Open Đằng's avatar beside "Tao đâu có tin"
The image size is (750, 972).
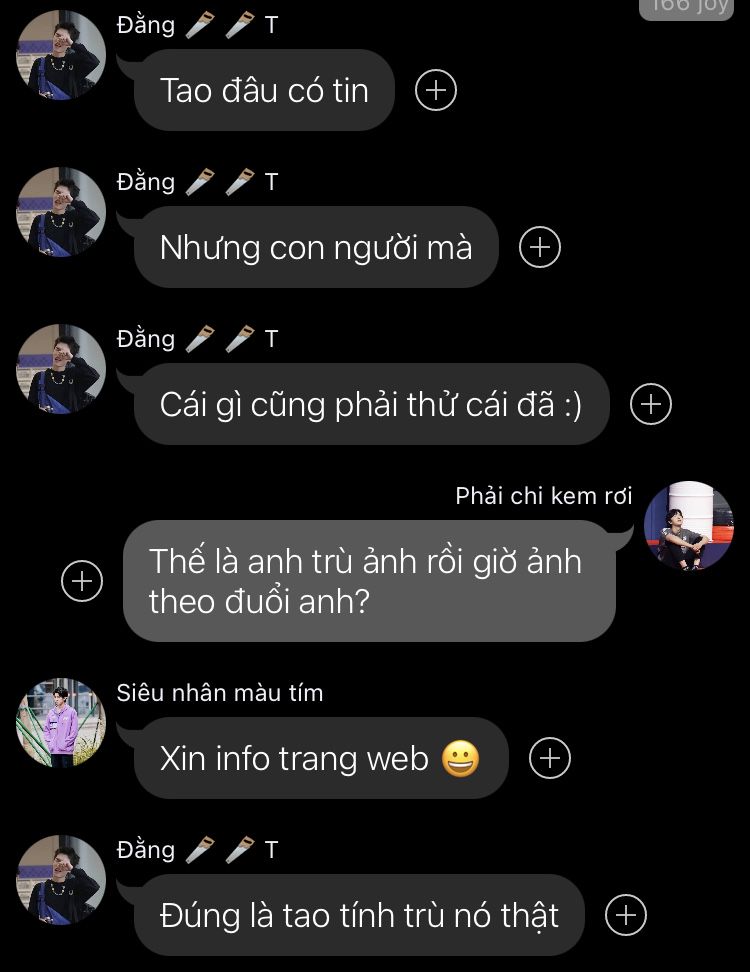pyautogui.click(x=61, y=56)
